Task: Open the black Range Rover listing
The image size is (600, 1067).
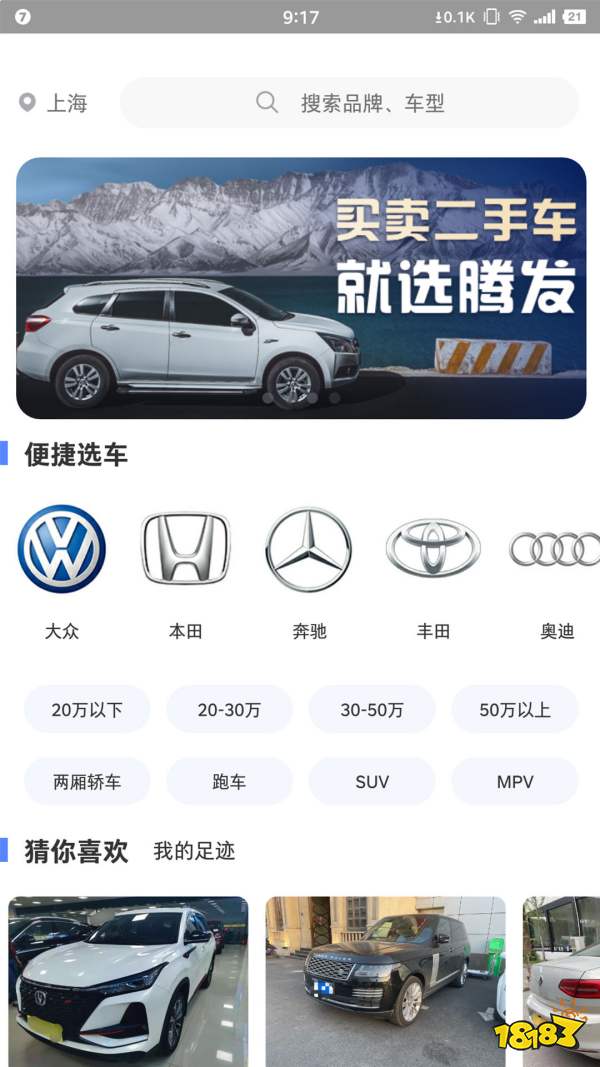Action: coord(385,980)
